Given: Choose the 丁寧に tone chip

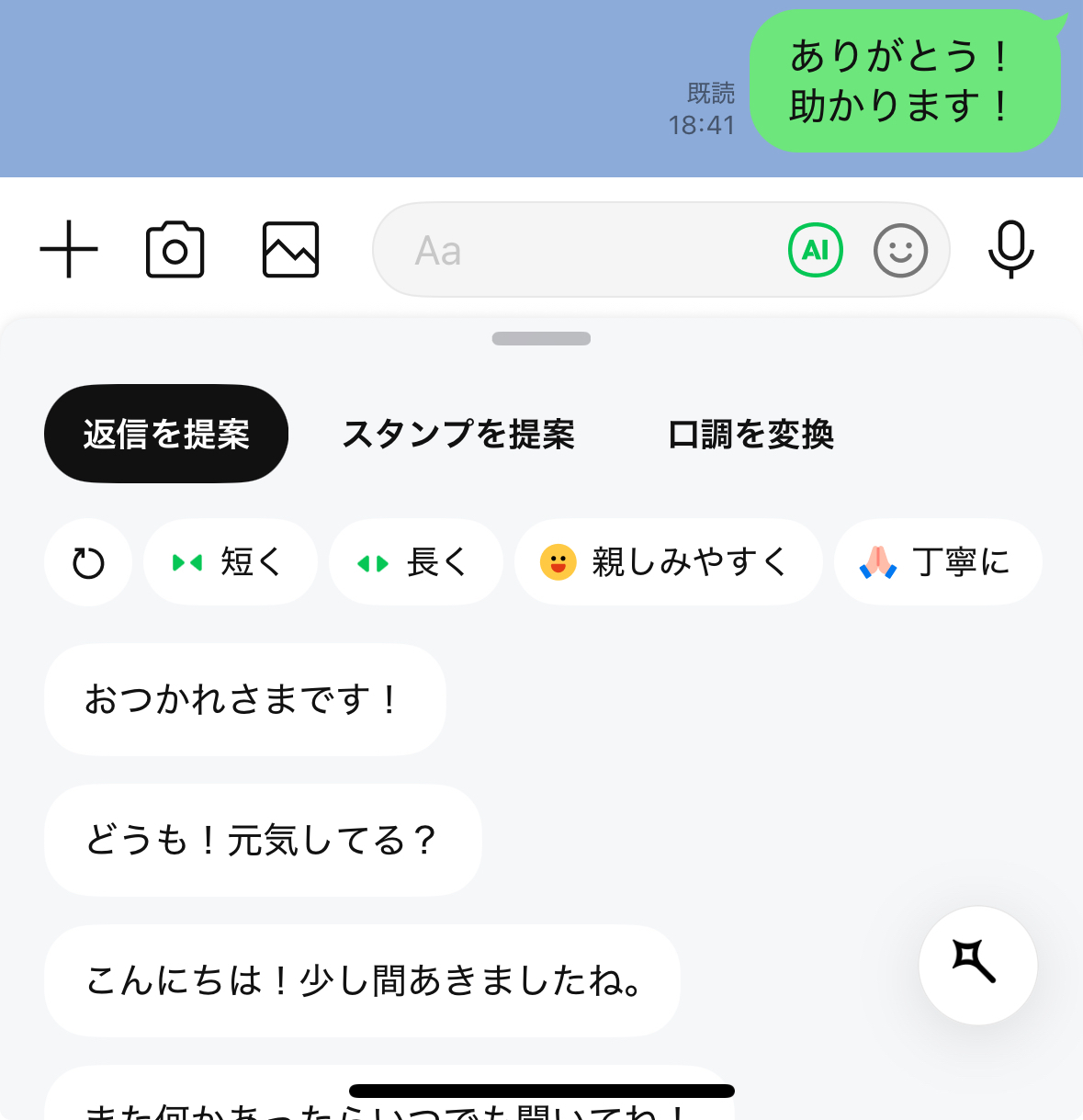Looking at the screenshot, I should click(938, 562).
